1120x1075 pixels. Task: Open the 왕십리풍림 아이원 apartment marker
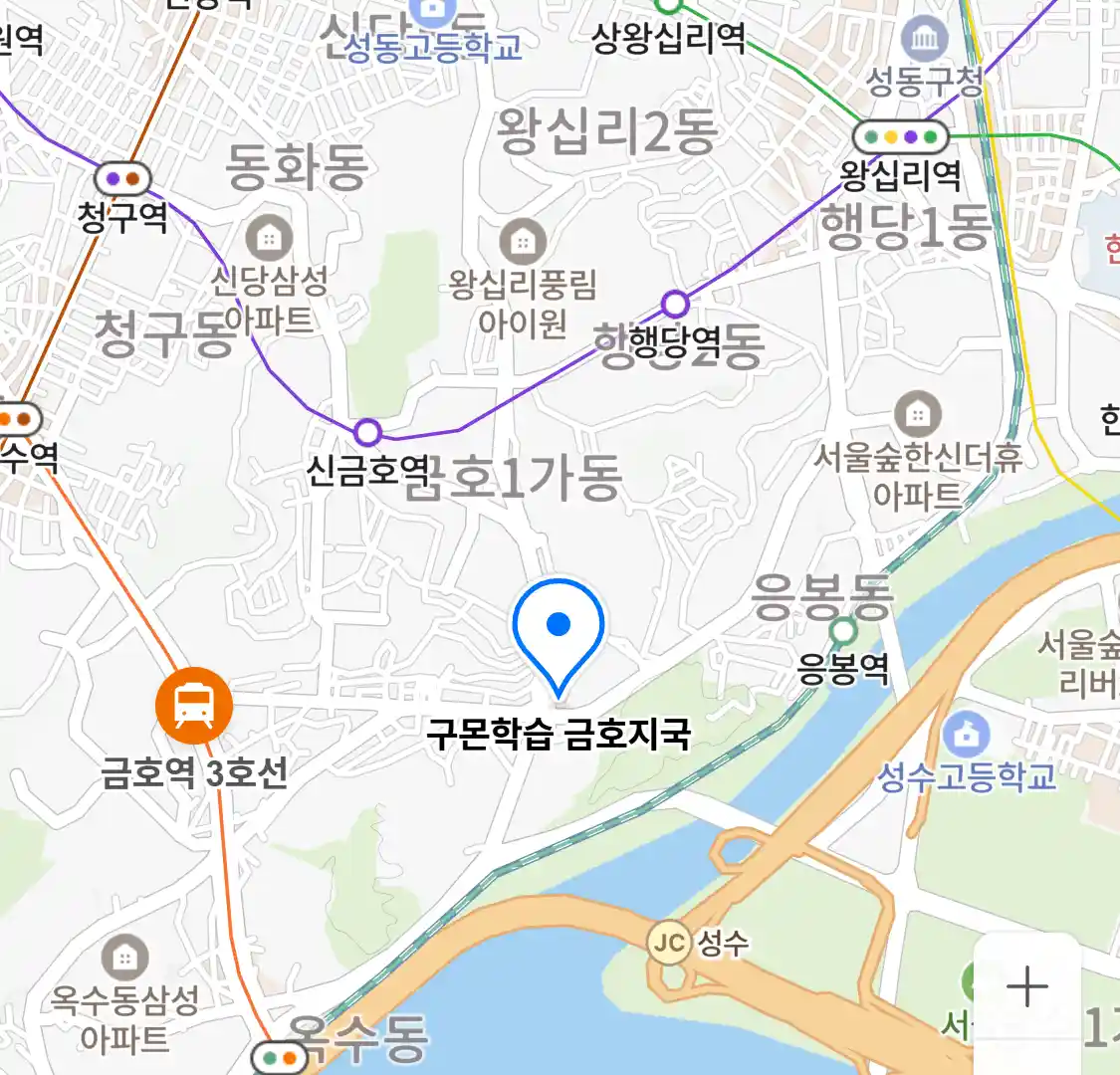click(x=522, y=241)
